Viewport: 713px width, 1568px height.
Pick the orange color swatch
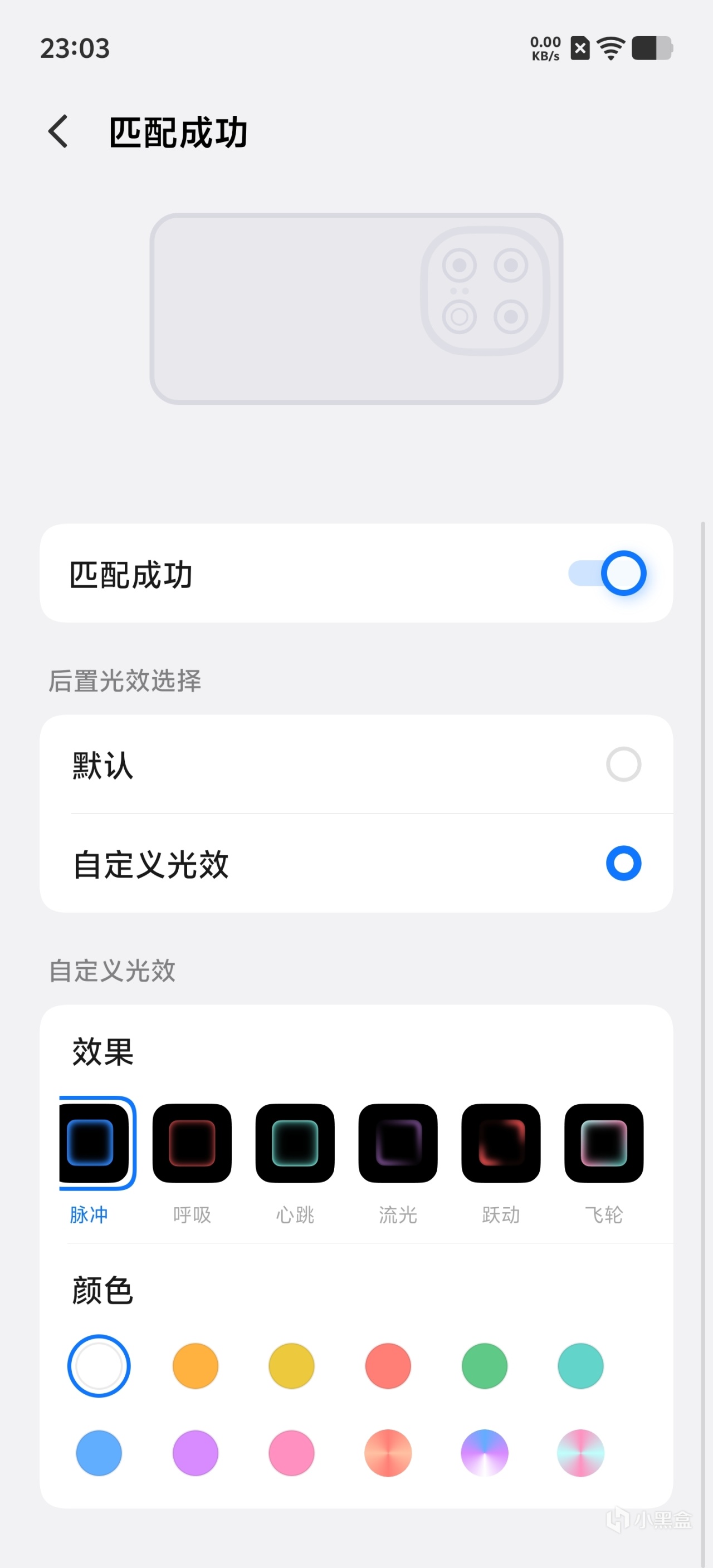[196, 1366]
